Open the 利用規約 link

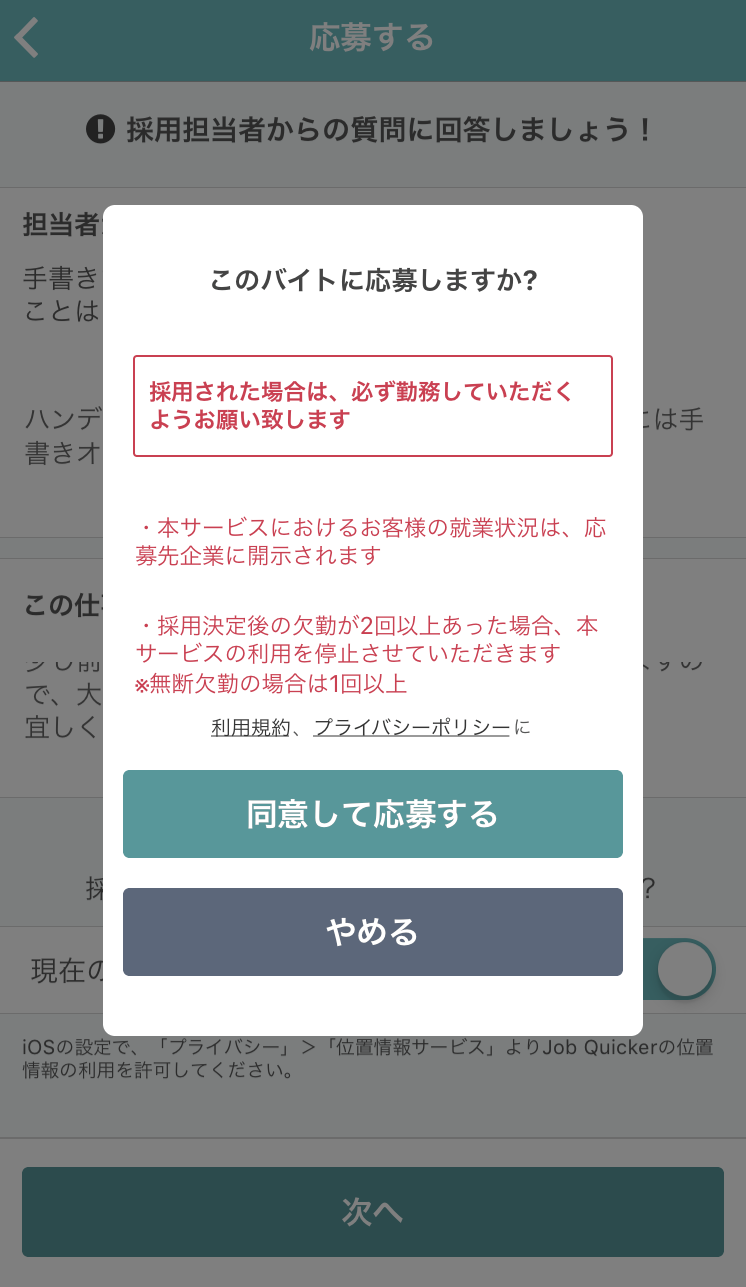tap(250, 727)
